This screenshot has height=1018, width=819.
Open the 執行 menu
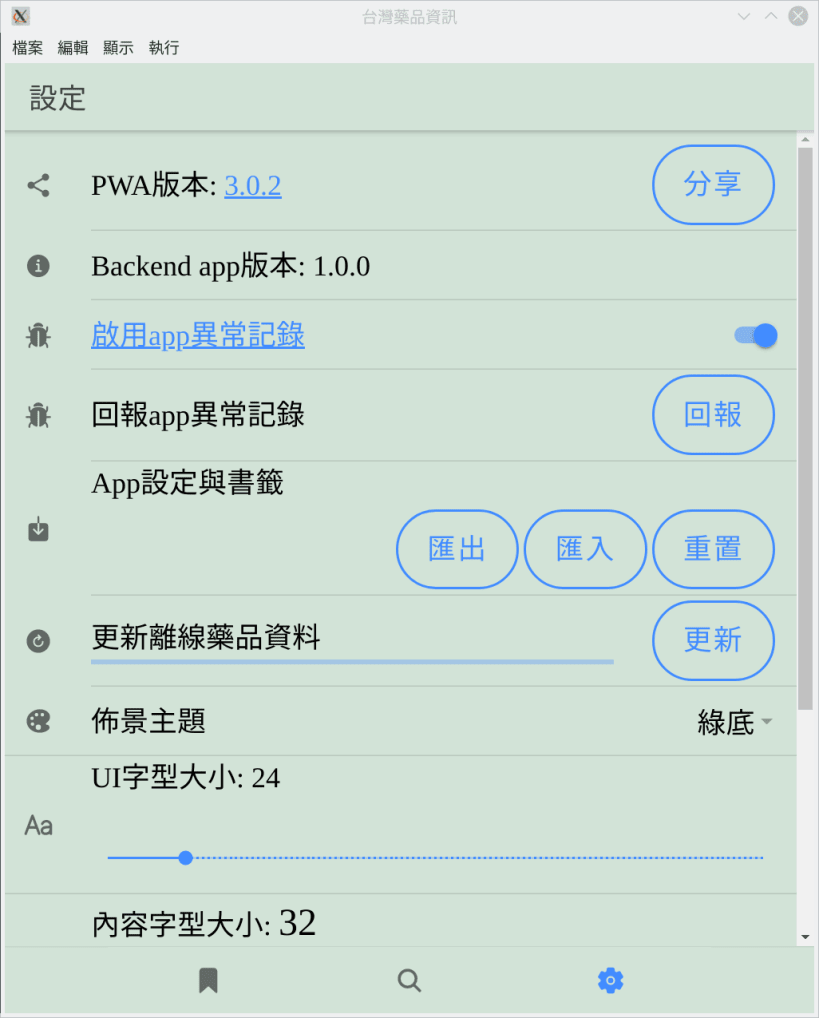coord(164,48)
